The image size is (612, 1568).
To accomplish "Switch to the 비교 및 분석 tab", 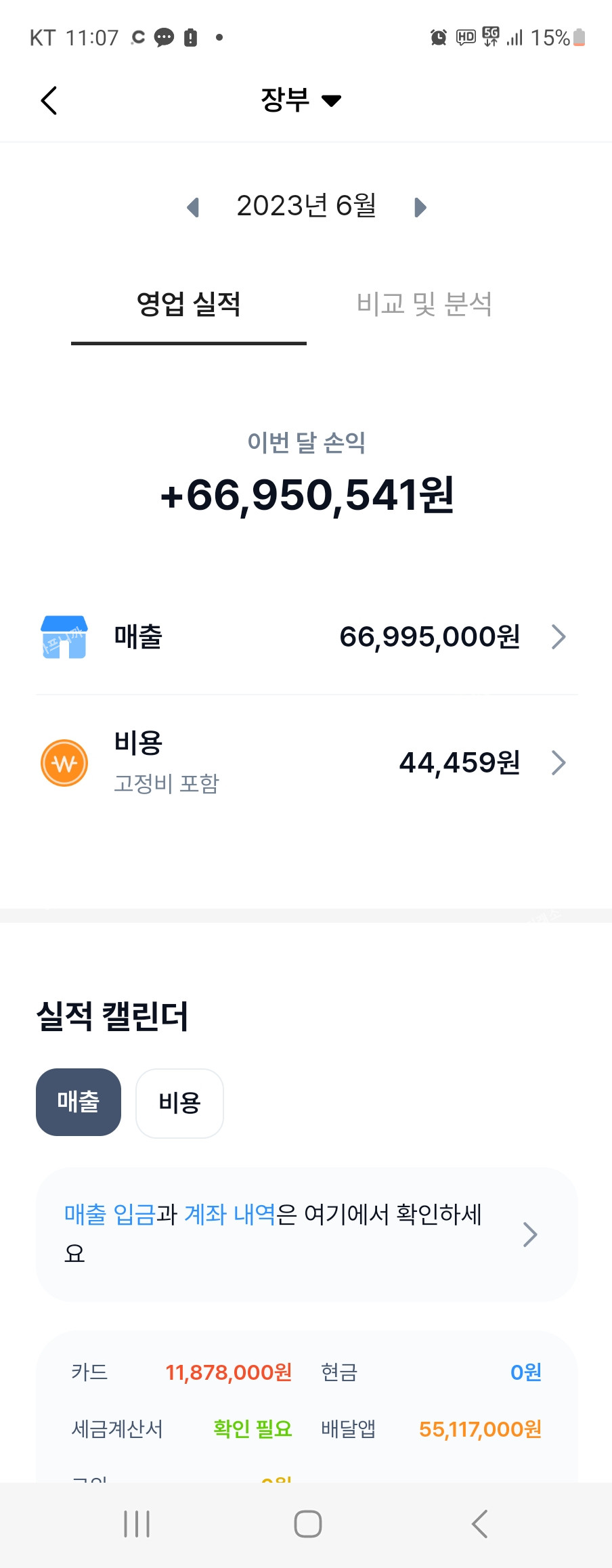I will point(424,304).
